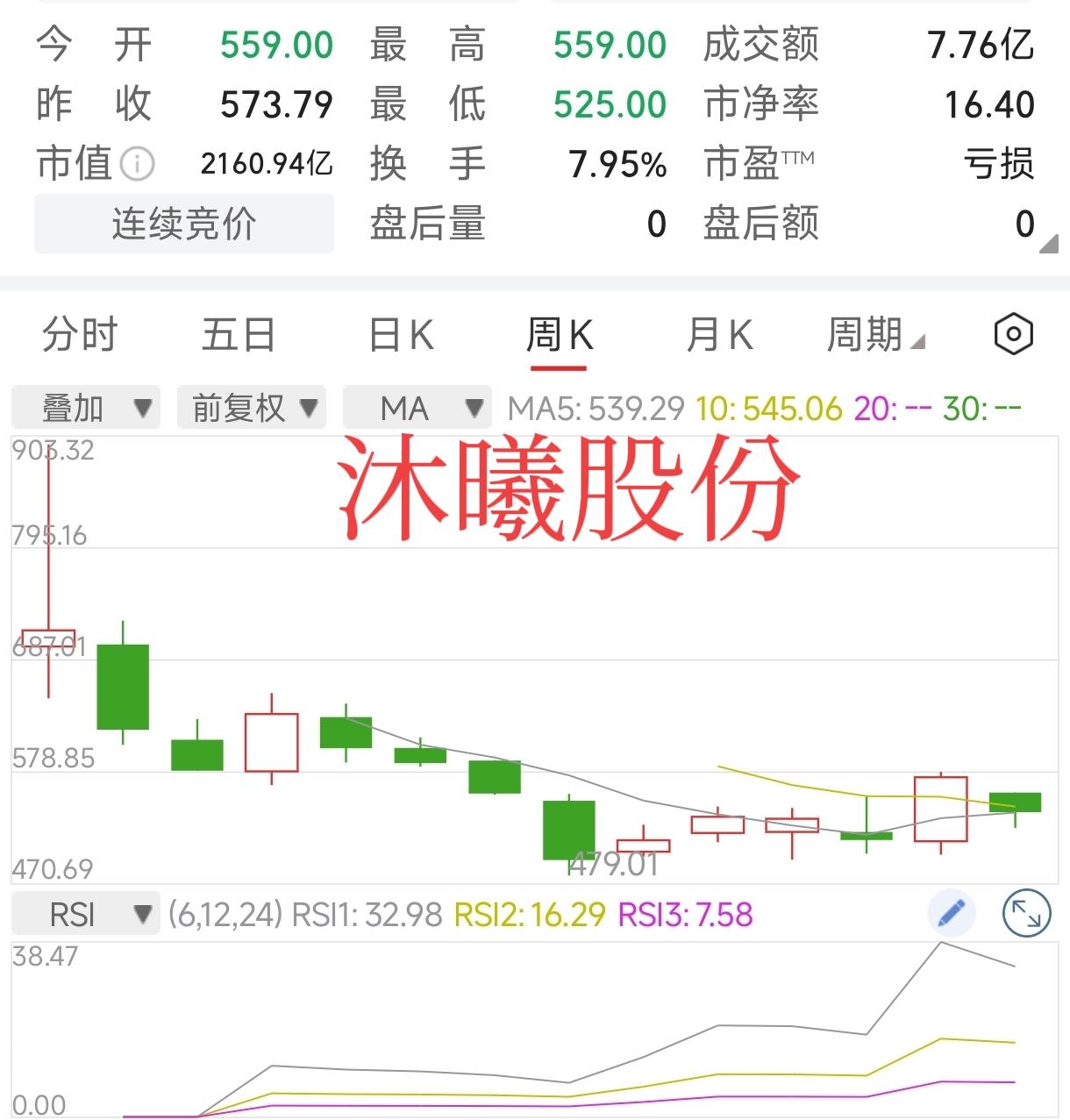Expand the chart to fullscreen
Screen dimensions: 1070x1120
1025,914
